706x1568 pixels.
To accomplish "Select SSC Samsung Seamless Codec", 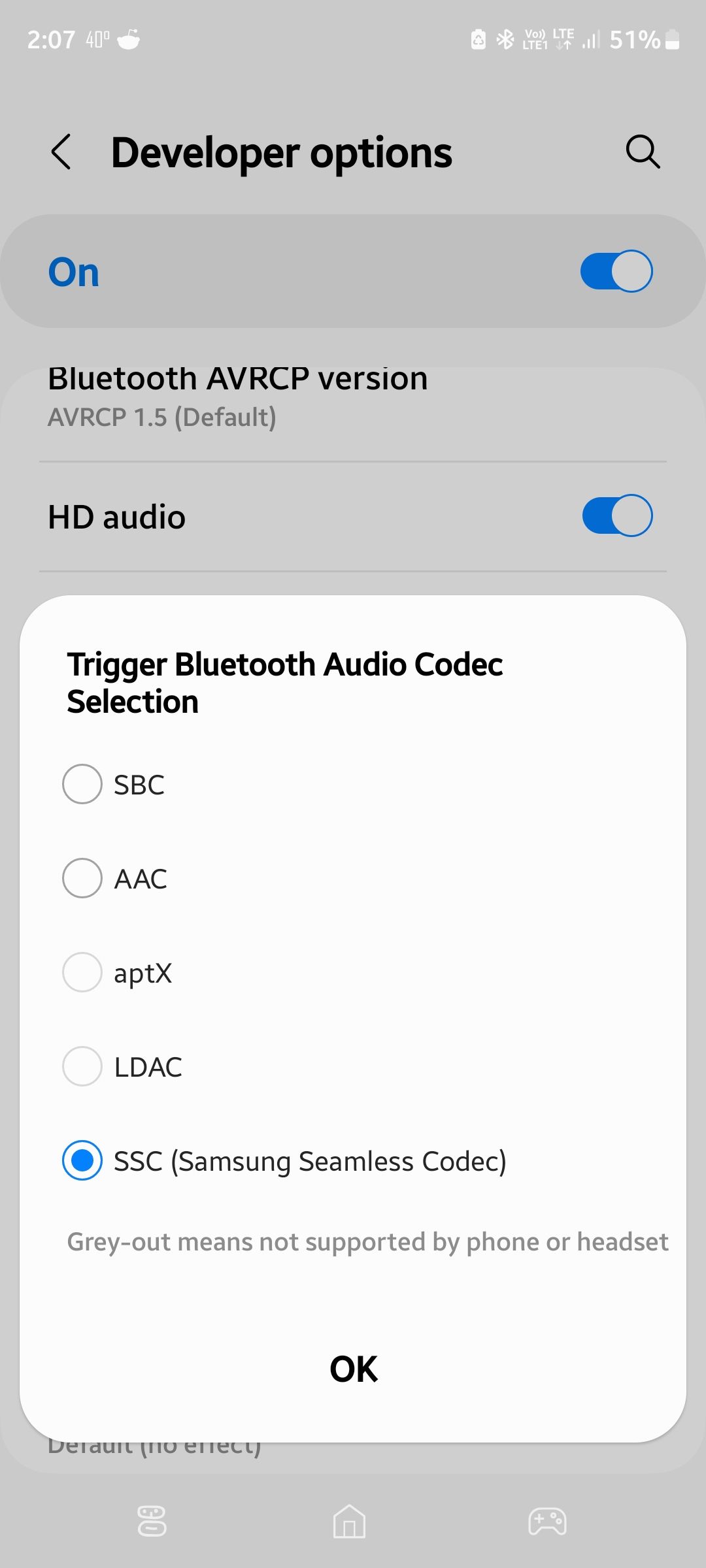I will click(x=82, y=1161).
